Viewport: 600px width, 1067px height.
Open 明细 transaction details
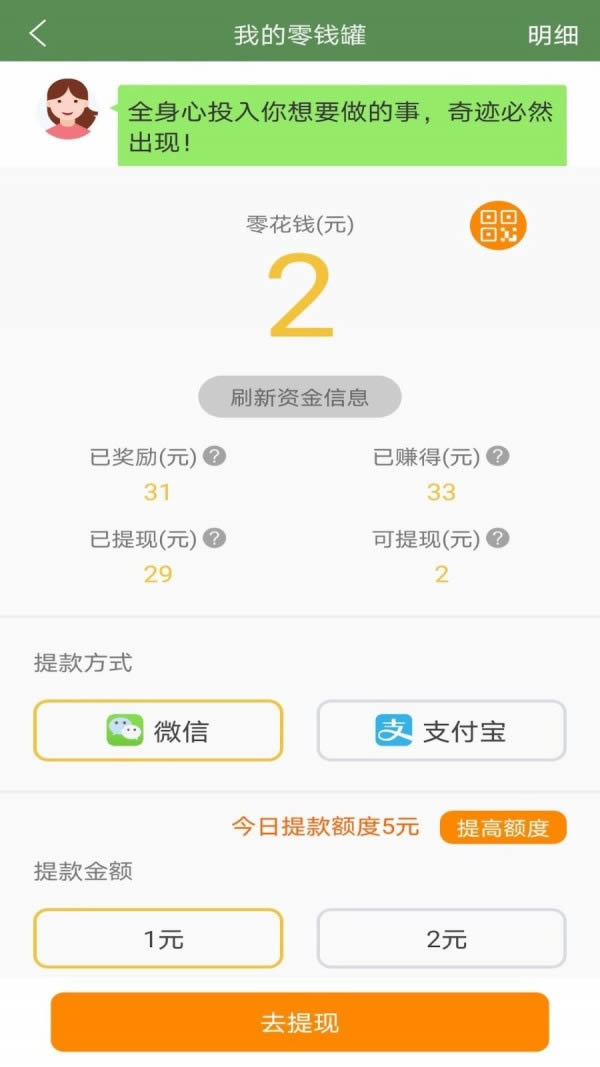(552, 35)
